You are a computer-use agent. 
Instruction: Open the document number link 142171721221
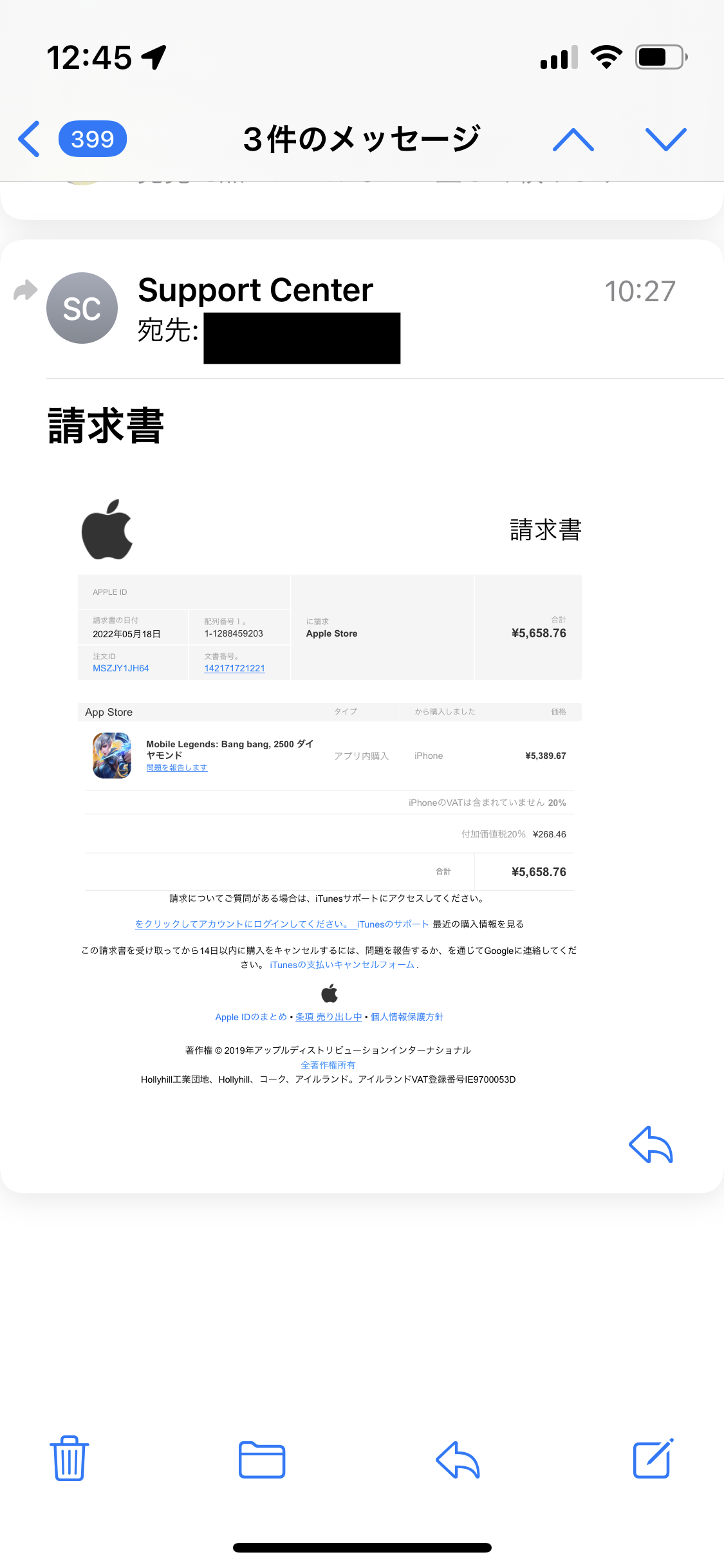click(234, 668)
